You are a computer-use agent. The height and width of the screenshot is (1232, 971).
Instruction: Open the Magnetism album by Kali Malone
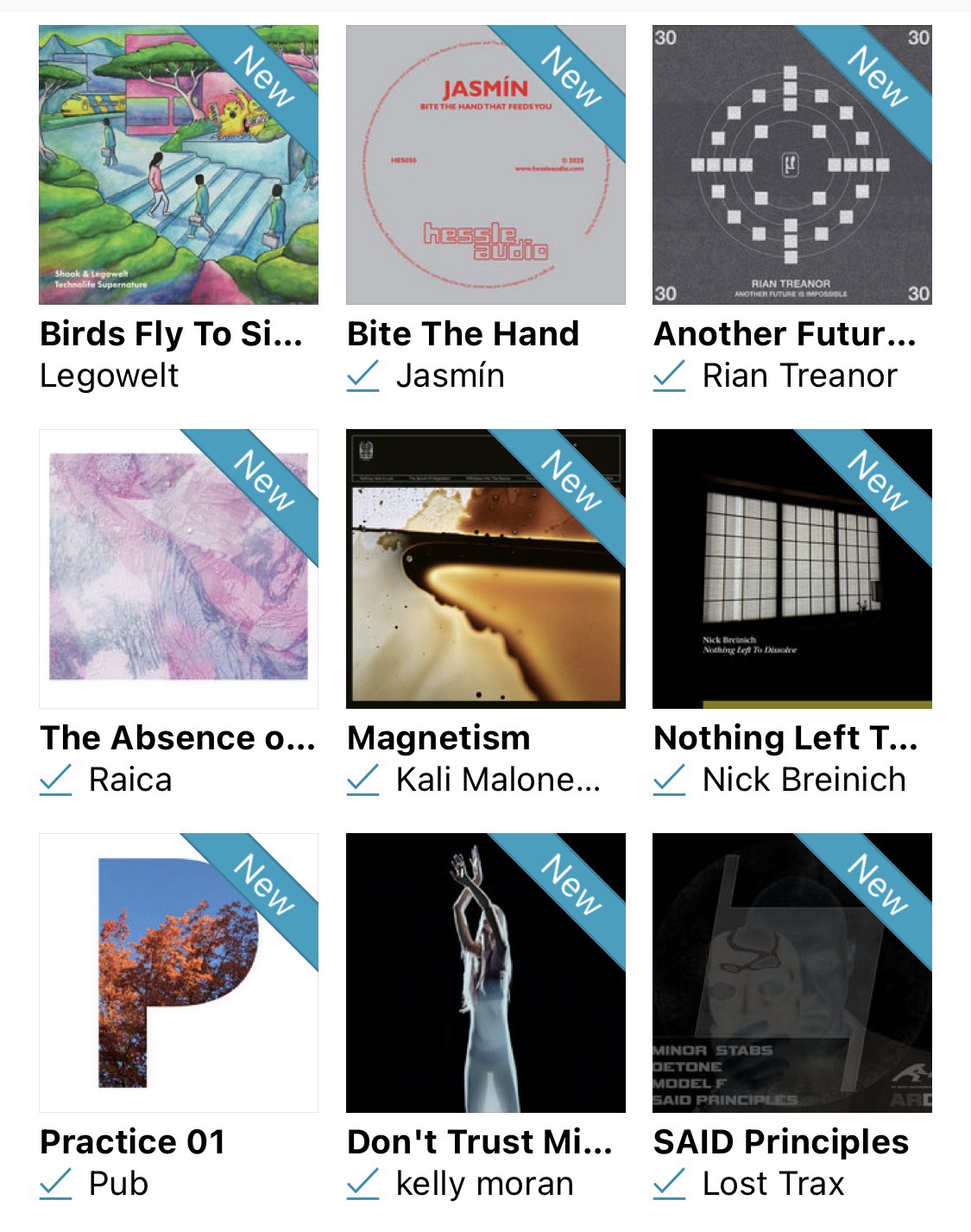pos(485,569)
